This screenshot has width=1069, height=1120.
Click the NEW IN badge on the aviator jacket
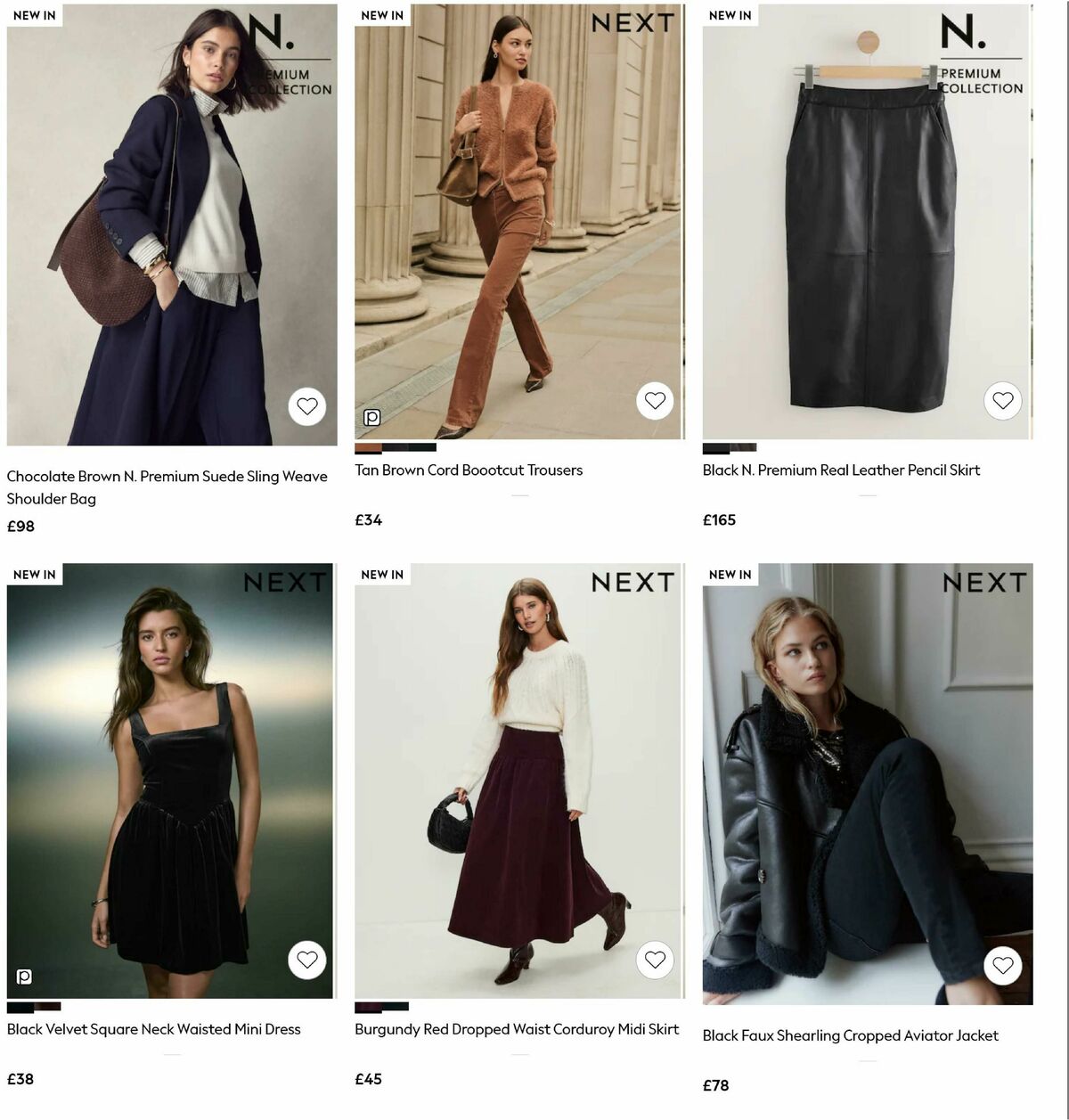tap(729, 575)
